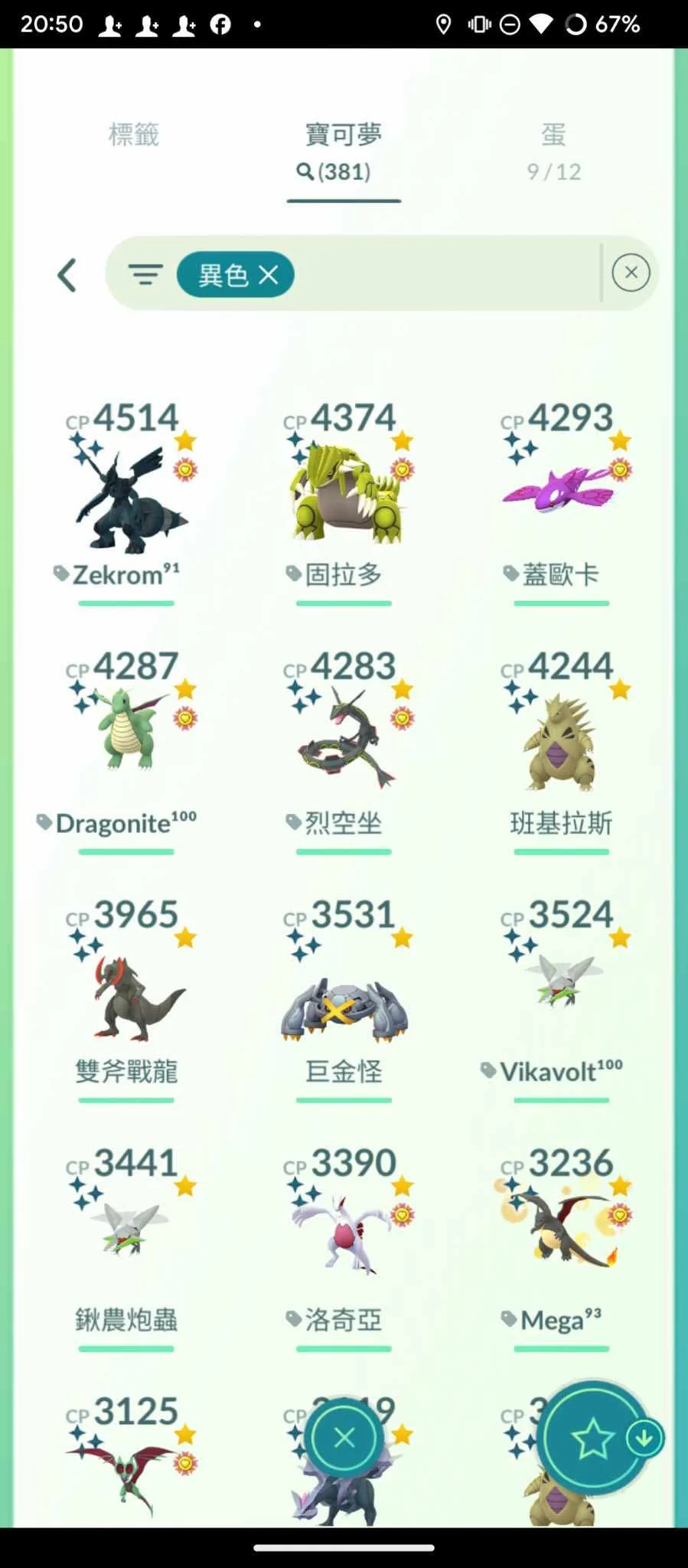
Task: View 洛奇亞 with CP 3390
Action: pyautogui.click(x=344, y=1236)
